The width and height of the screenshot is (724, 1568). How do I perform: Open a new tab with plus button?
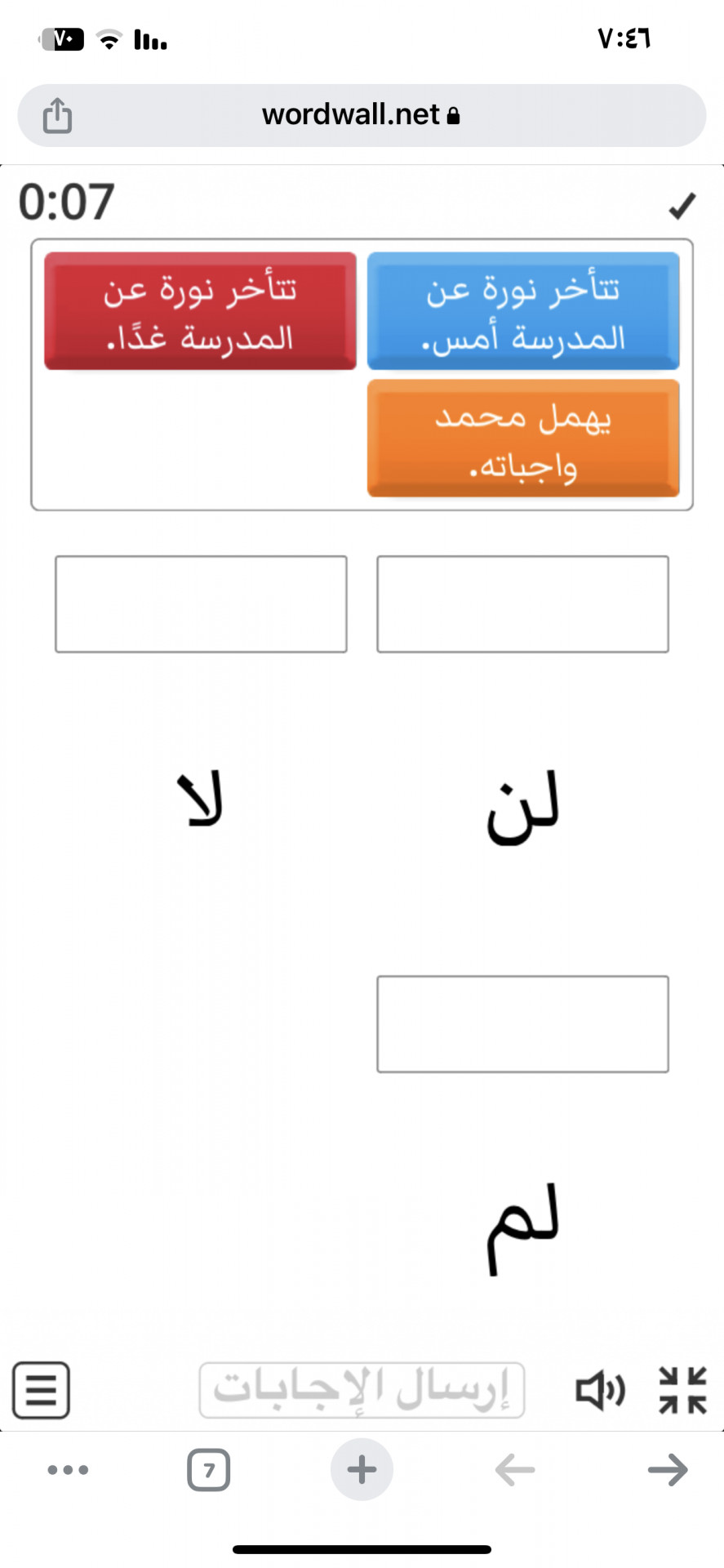tap(362, 1470)
